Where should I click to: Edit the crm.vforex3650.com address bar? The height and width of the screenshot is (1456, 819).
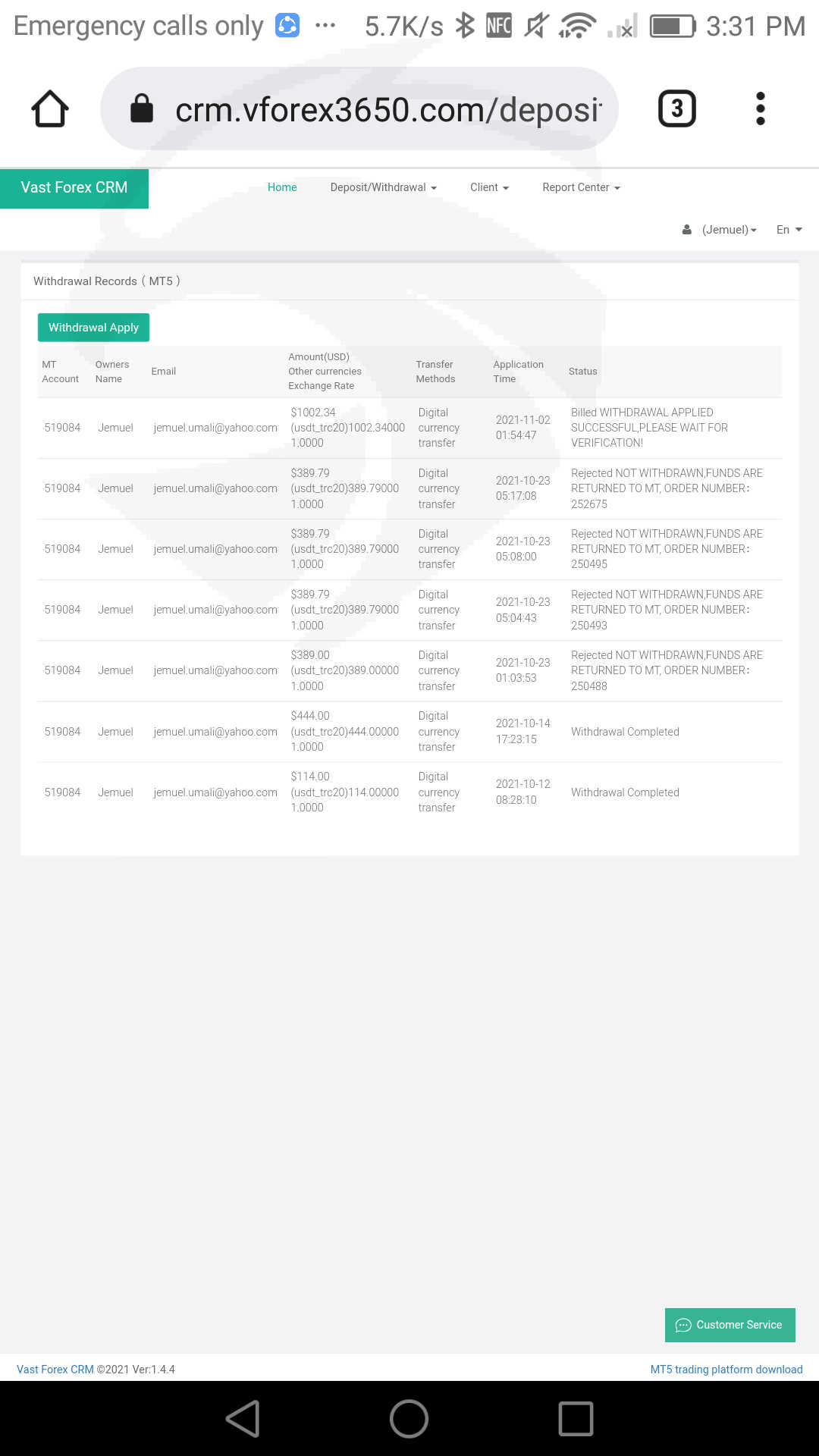coord(359,108)
